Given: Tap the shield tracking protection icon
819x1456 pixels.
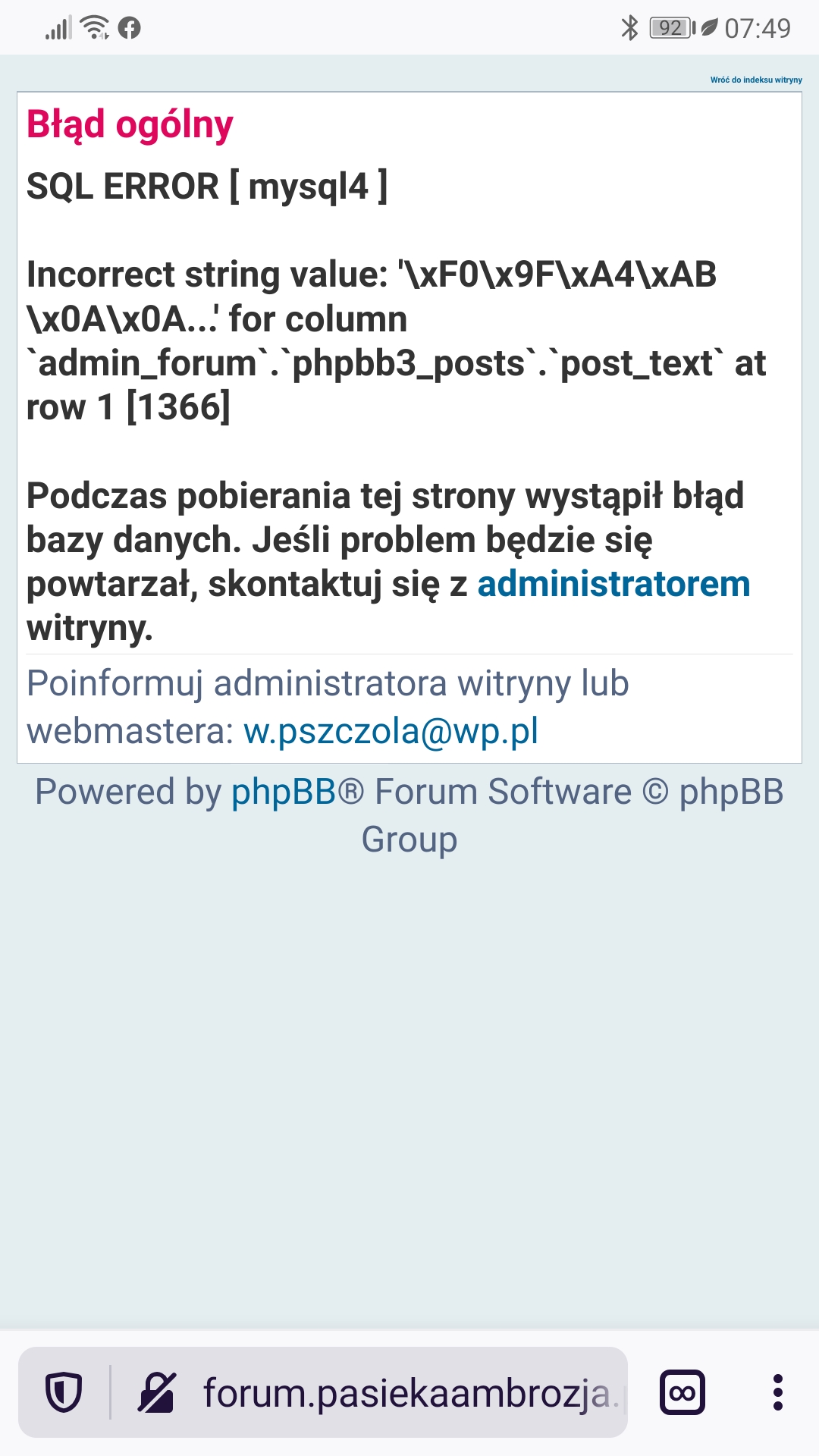Looking at the screenshot, I should 64,1392.
